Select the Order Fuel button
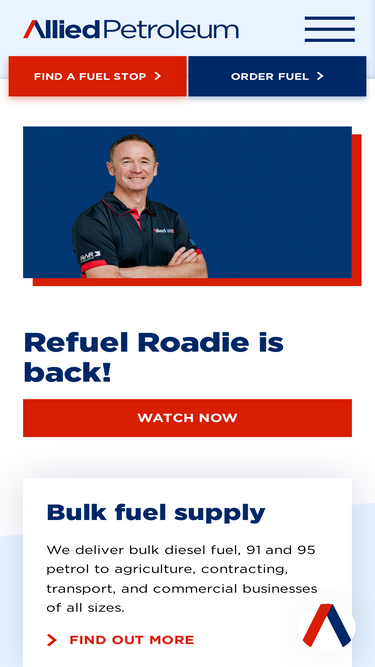This screenshot has height=667, width=375. pyautogui.click(x=277, y=76)
